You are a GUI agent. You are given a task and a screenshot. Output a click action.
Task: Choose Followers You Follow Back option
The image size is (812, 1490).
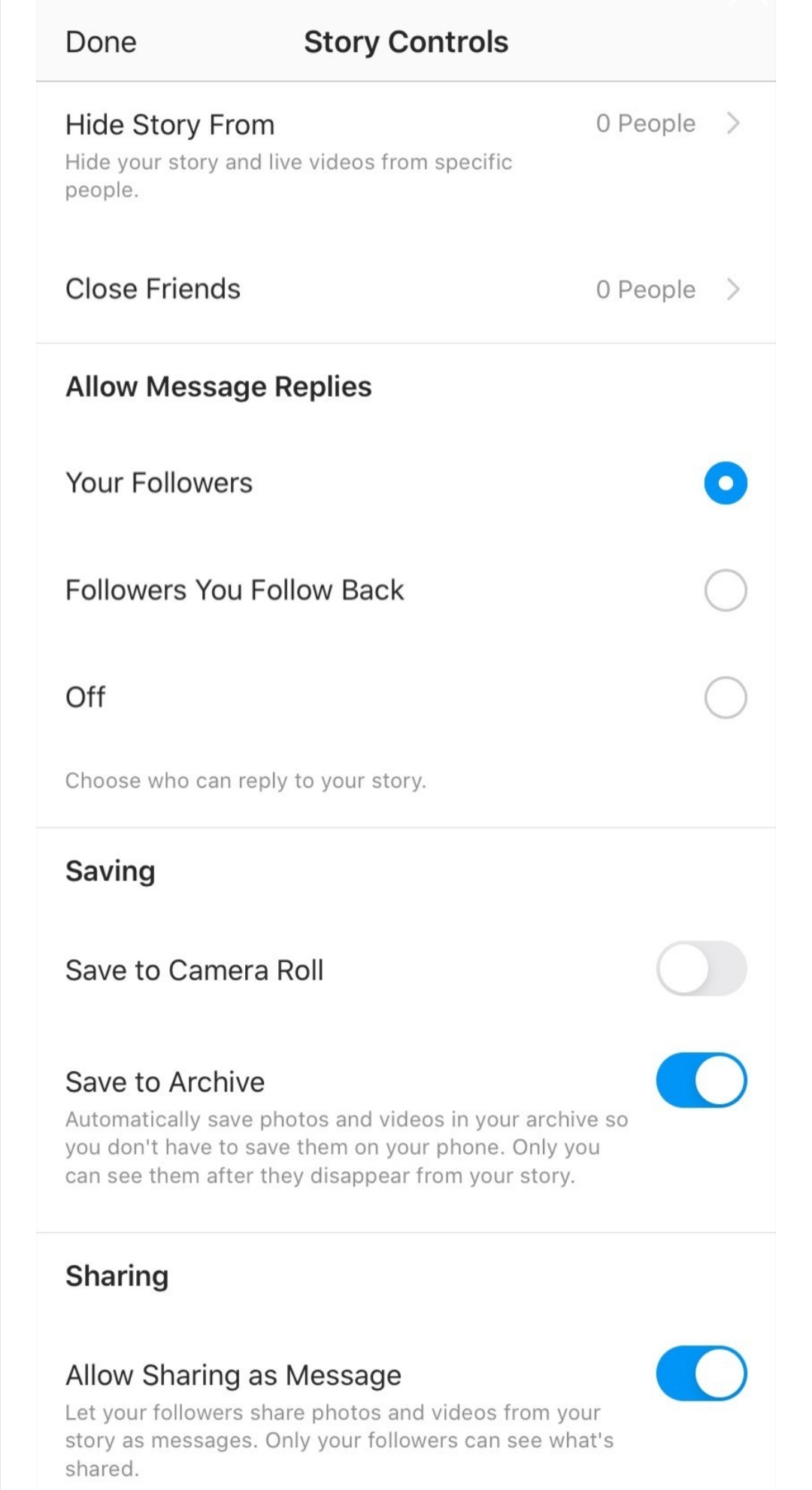[x=725, y=590]
